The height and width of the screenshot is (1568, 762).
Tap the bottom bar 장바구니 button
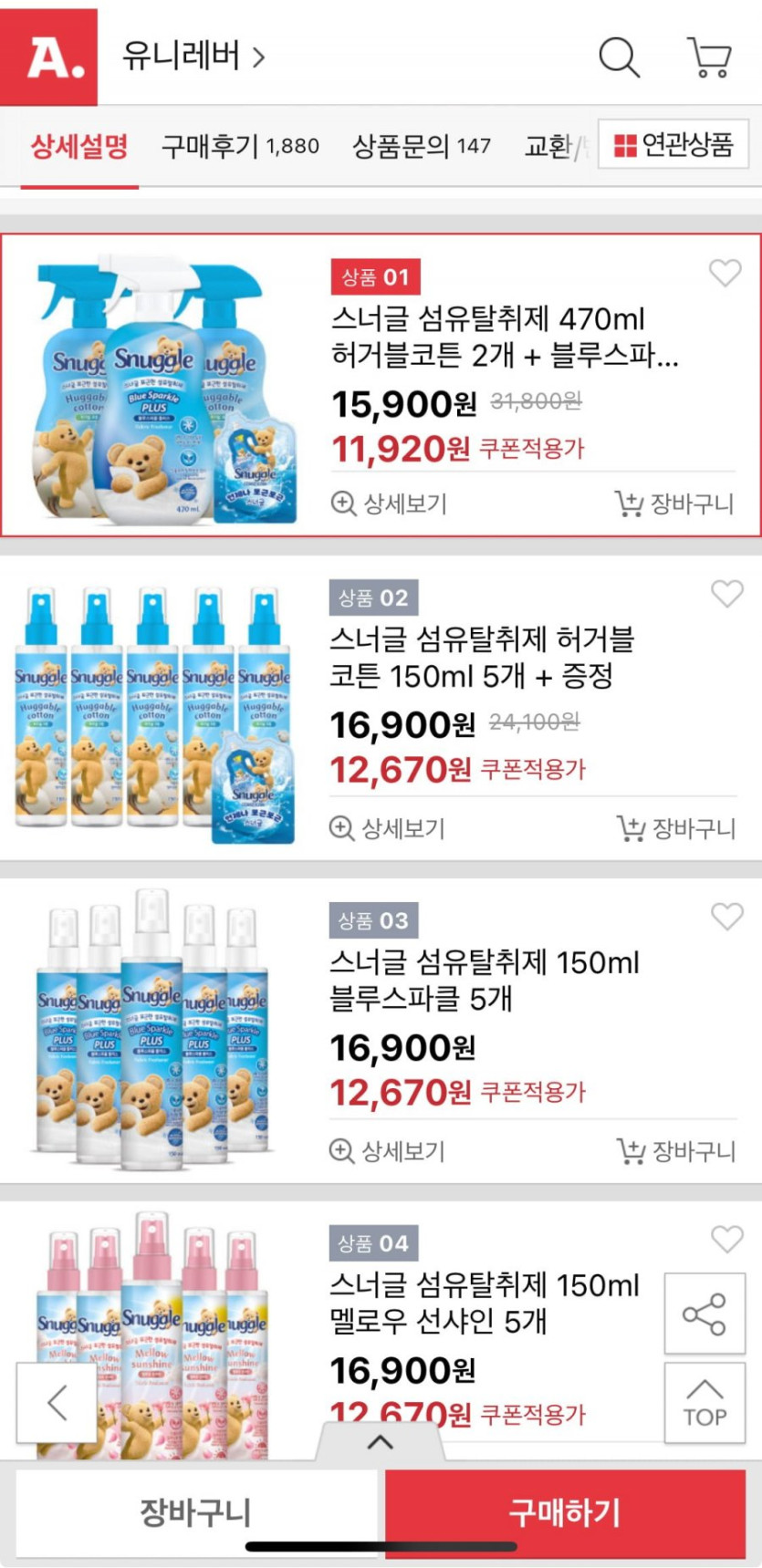click(x=195, y=1511)
